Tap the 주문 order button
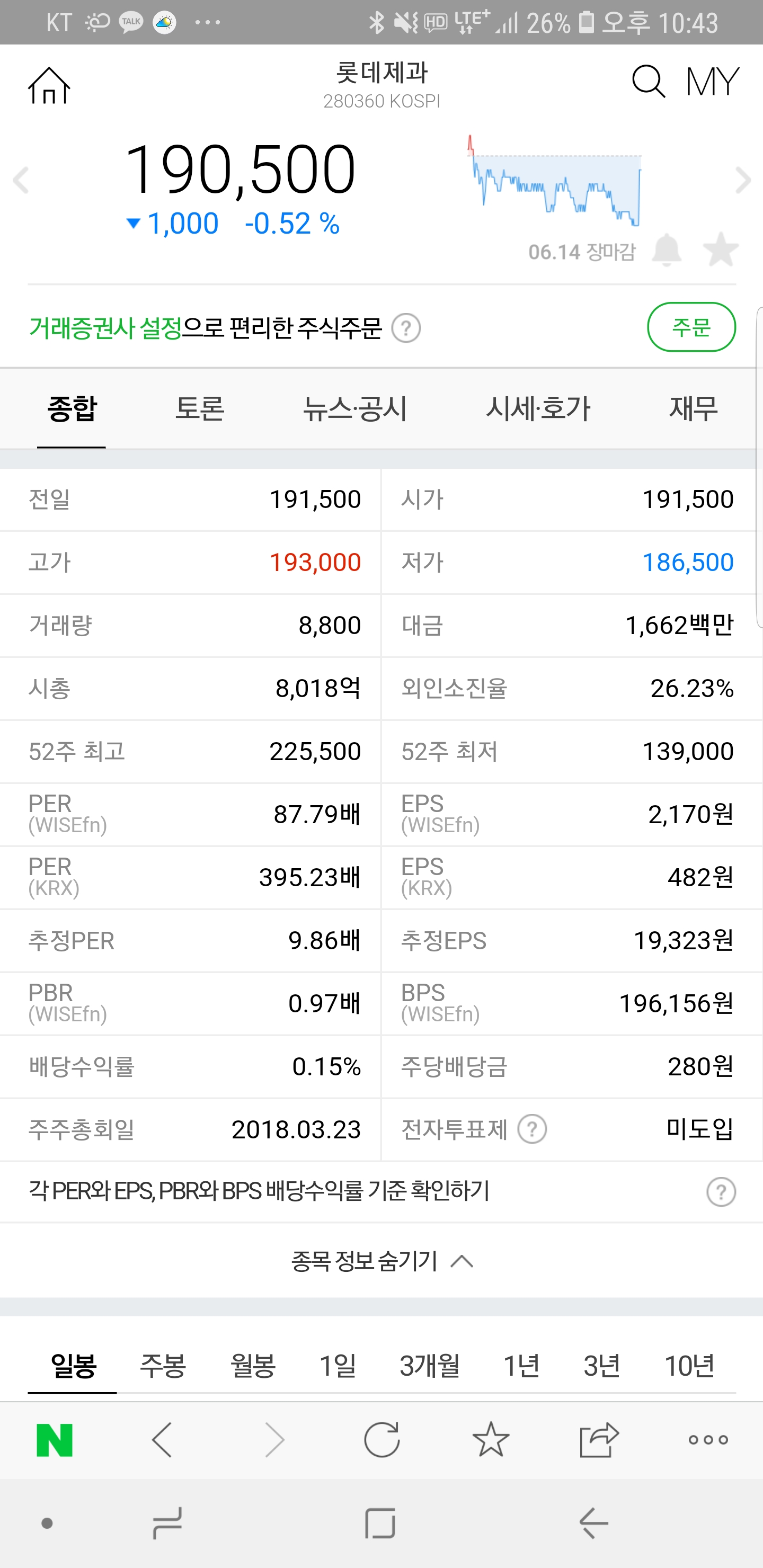The height and width of the screenshot is (1568, 763). (691, 327)
